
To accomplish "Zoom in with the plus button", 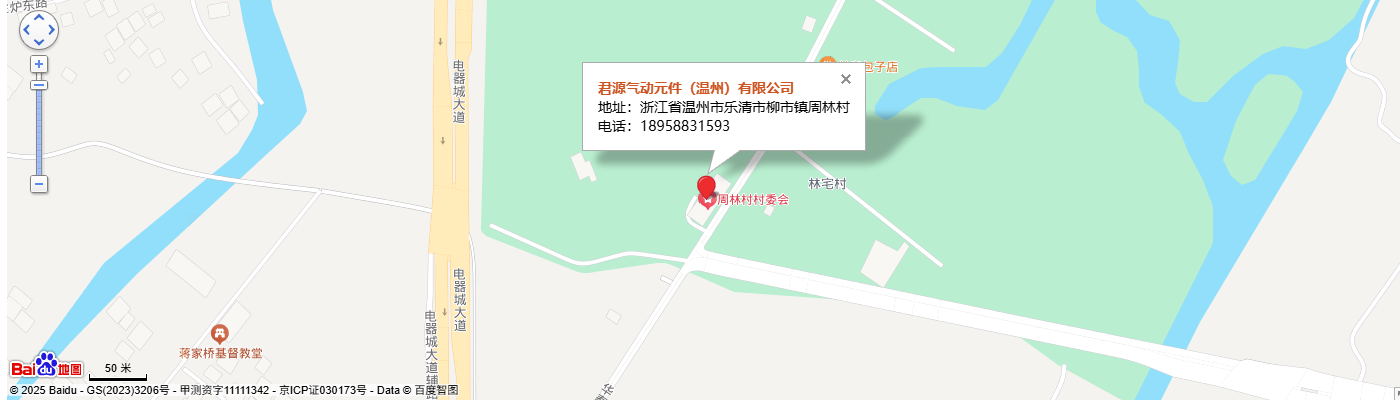I will click(x=39, y=64).
